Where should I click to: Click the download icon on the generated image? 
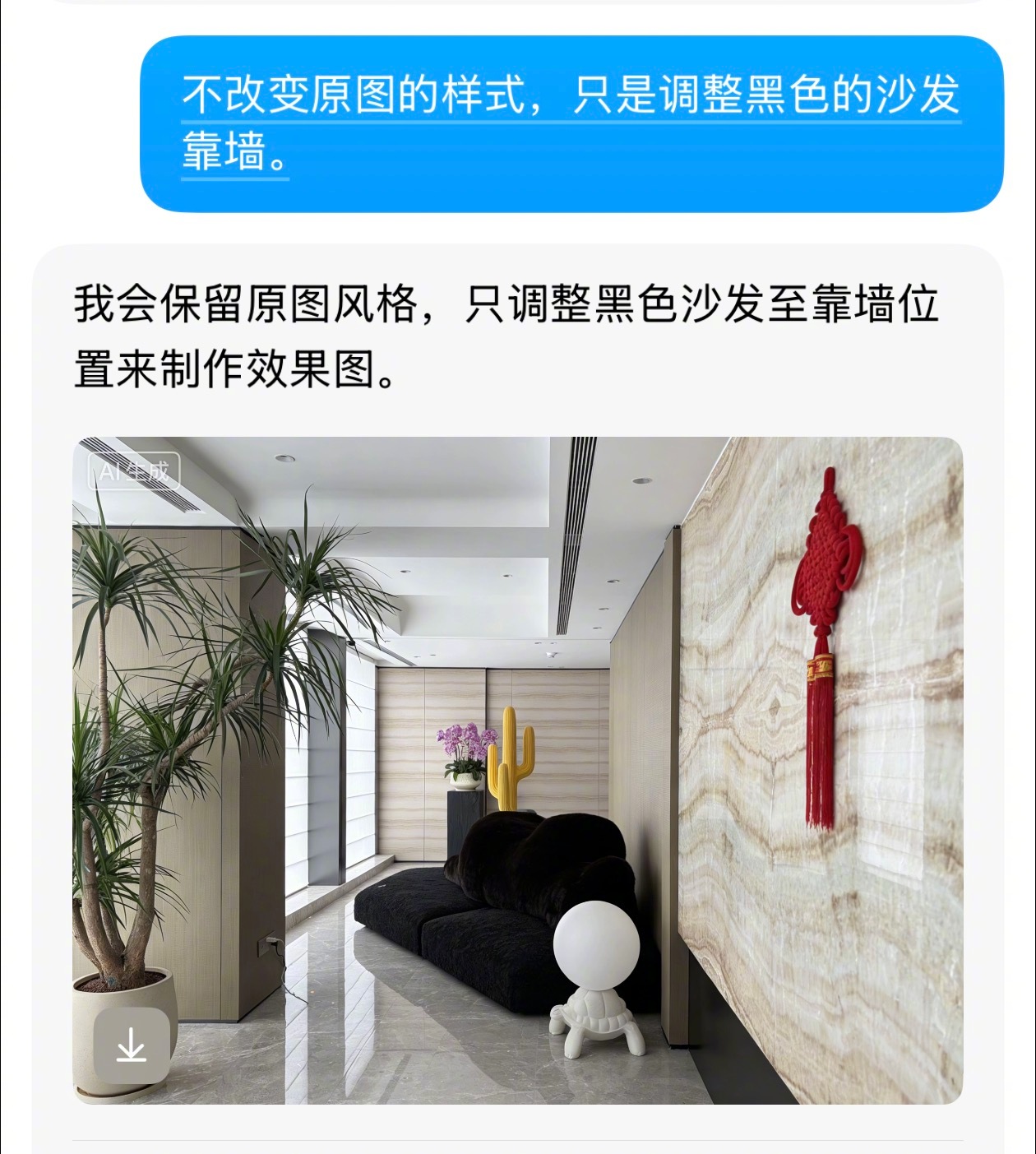(x=130, y=1043)
